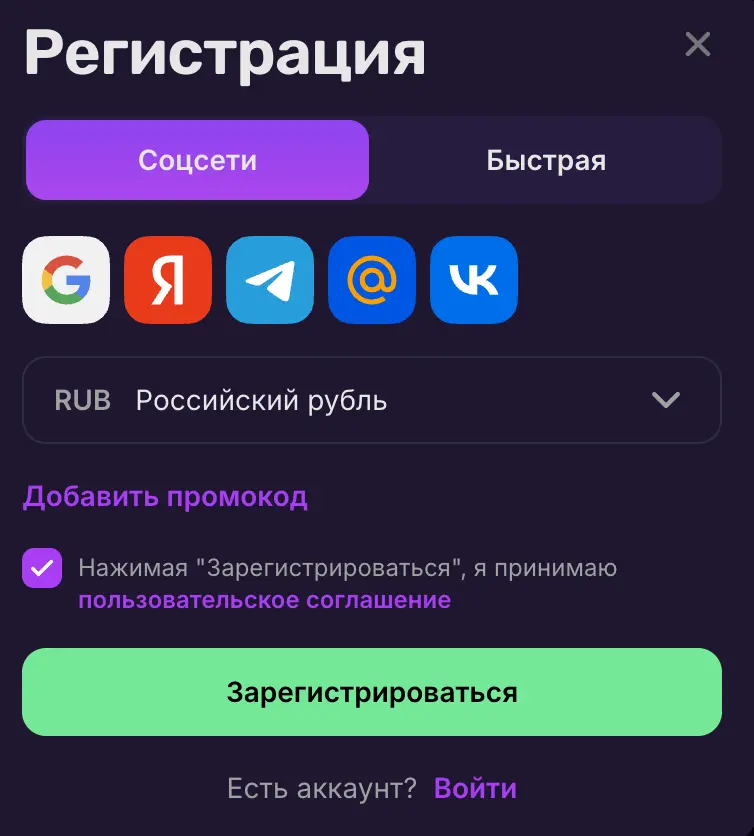This screenshot has height=836, width=754.
Task: Tap the Добавить промокод link
Action: [165, 497]
